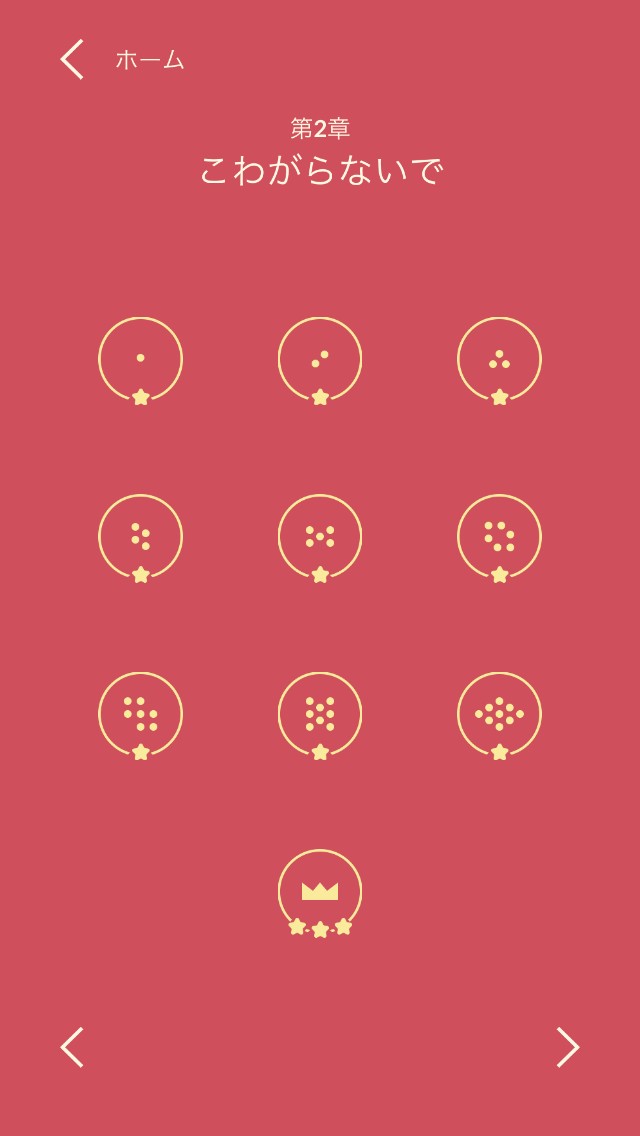Screen dimensions: 640x1136
Task: Select the five-dot level
Action: [x=320, y=536]
